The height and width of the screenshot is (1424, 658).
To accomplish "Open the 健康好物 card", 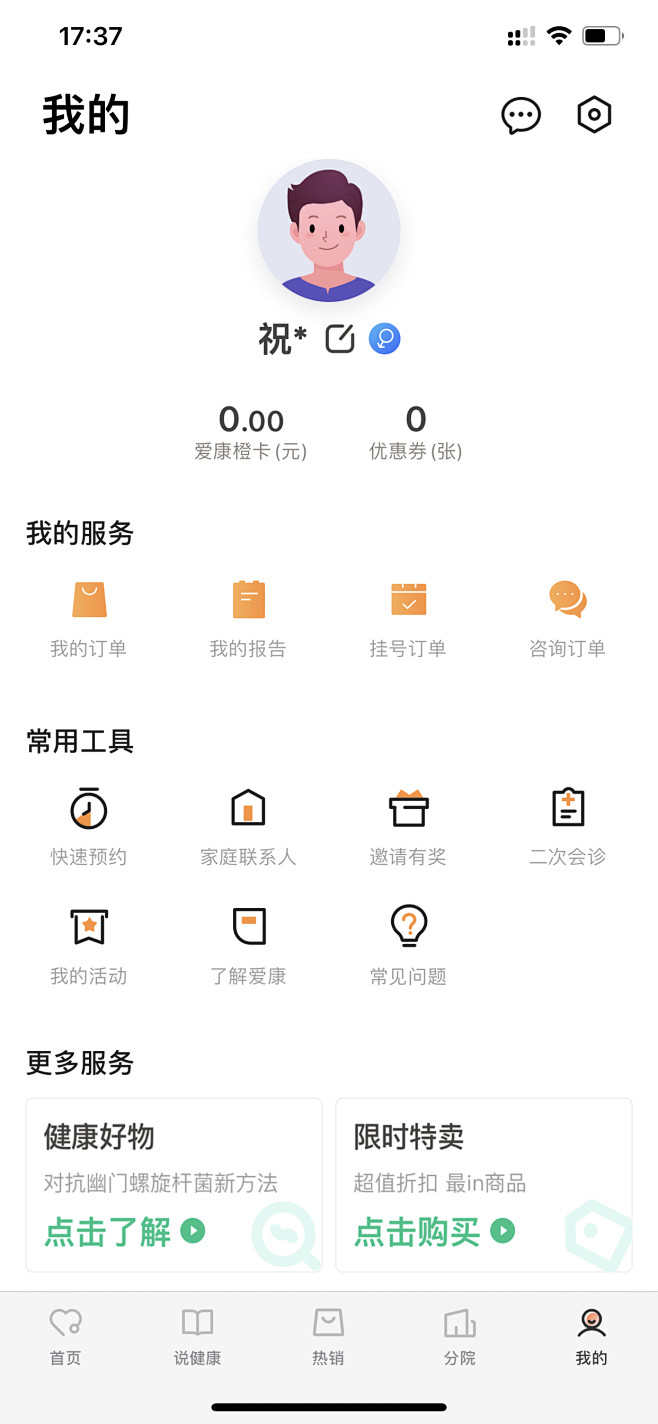I will pos(174,1185).
